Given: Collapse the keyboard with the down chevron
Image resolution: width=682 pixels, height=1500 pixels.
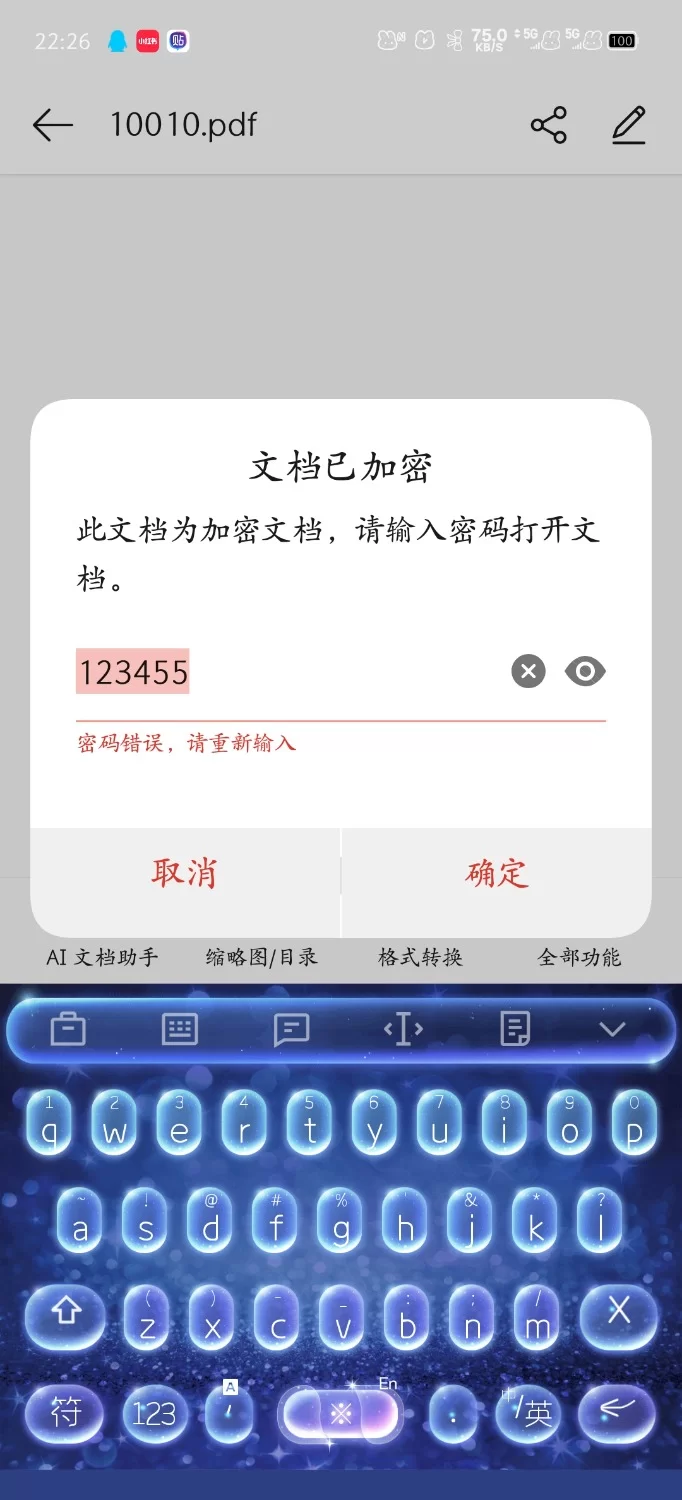Looking at the screenshot, I should pos(612,1029).
